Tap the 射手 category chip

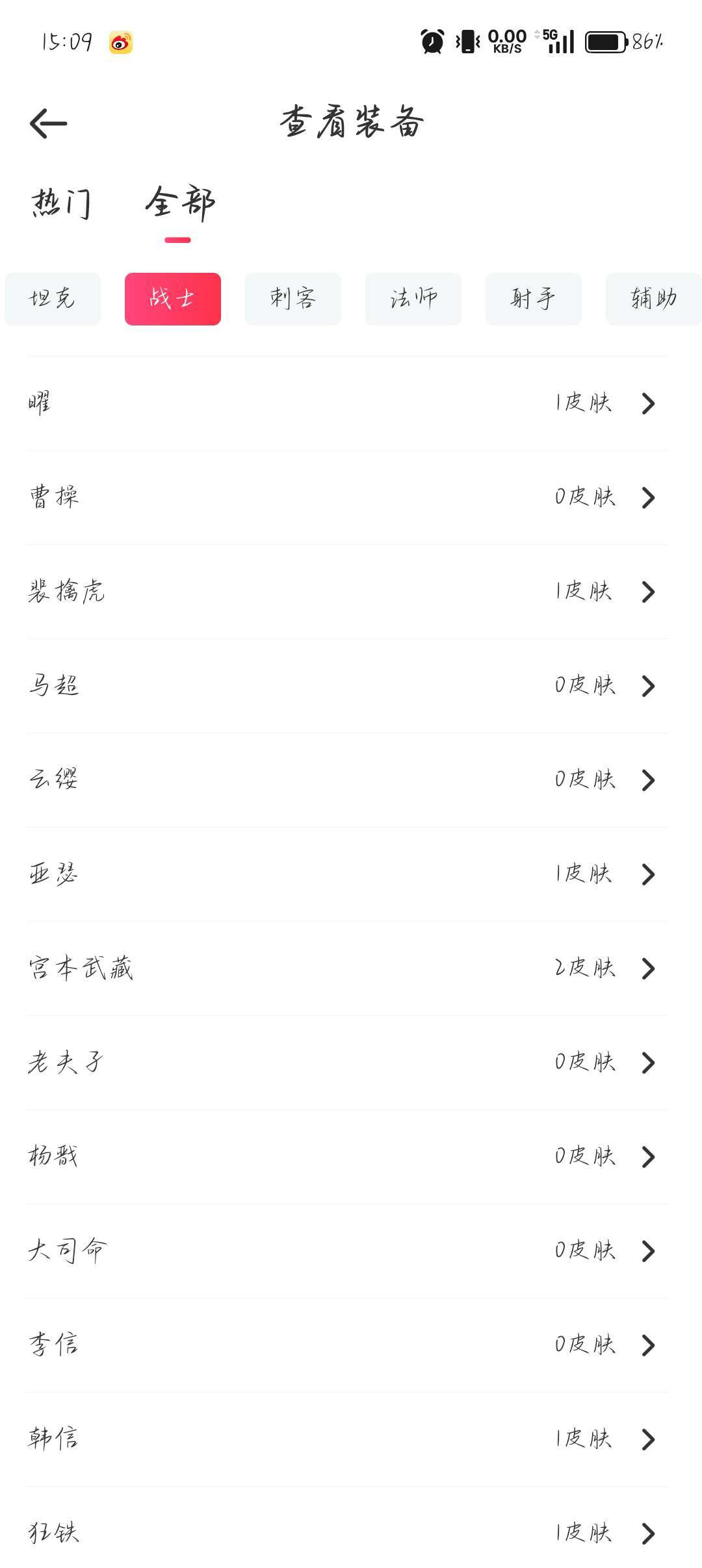[x=534, y=299]
